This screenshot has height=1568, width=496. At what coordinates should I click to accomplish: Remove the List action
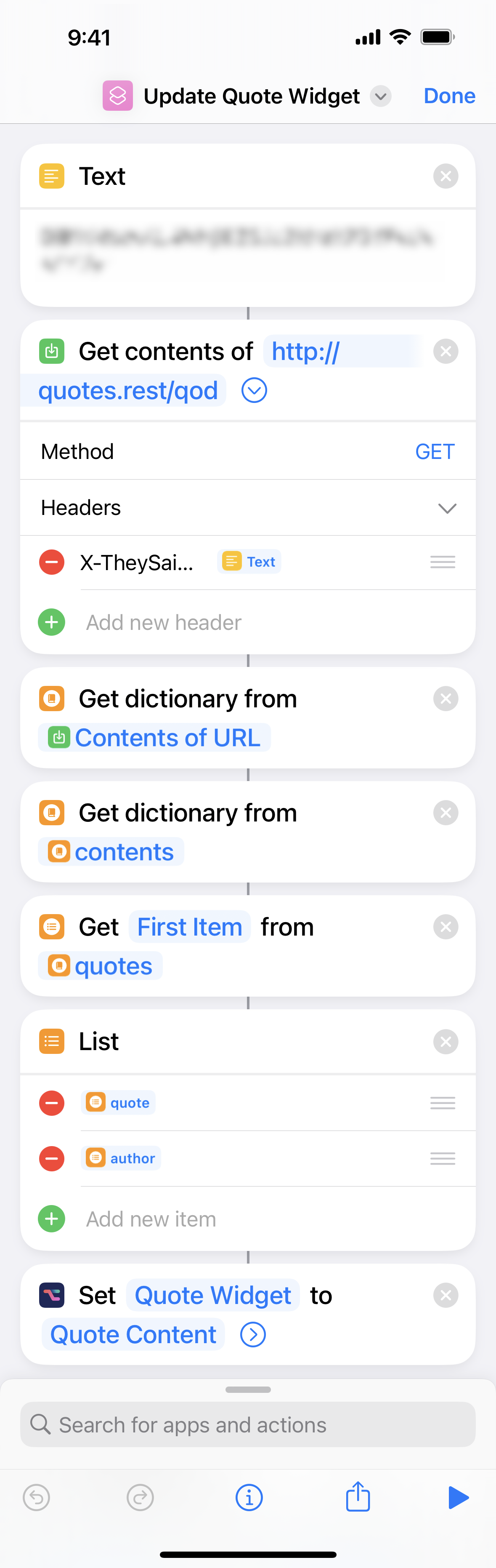coord(445,1042)
